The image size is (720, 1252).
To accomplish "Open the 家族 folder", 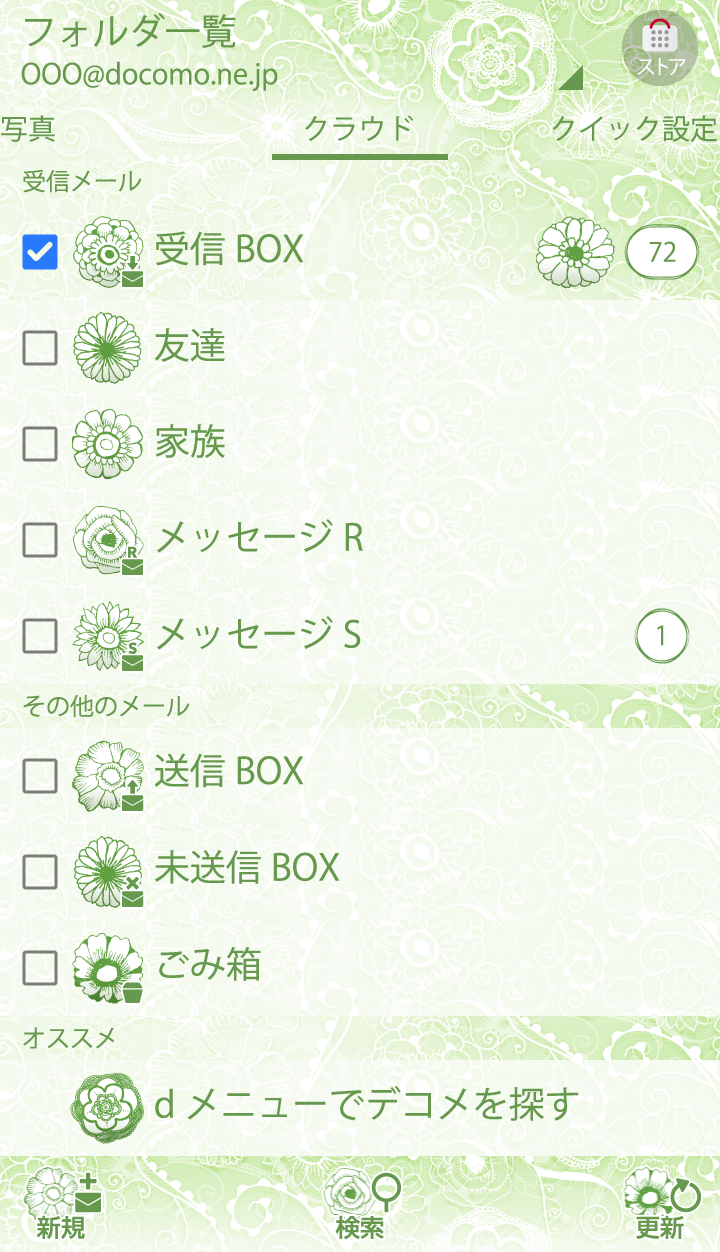I will pyautogui.click(x=190, y=443).
